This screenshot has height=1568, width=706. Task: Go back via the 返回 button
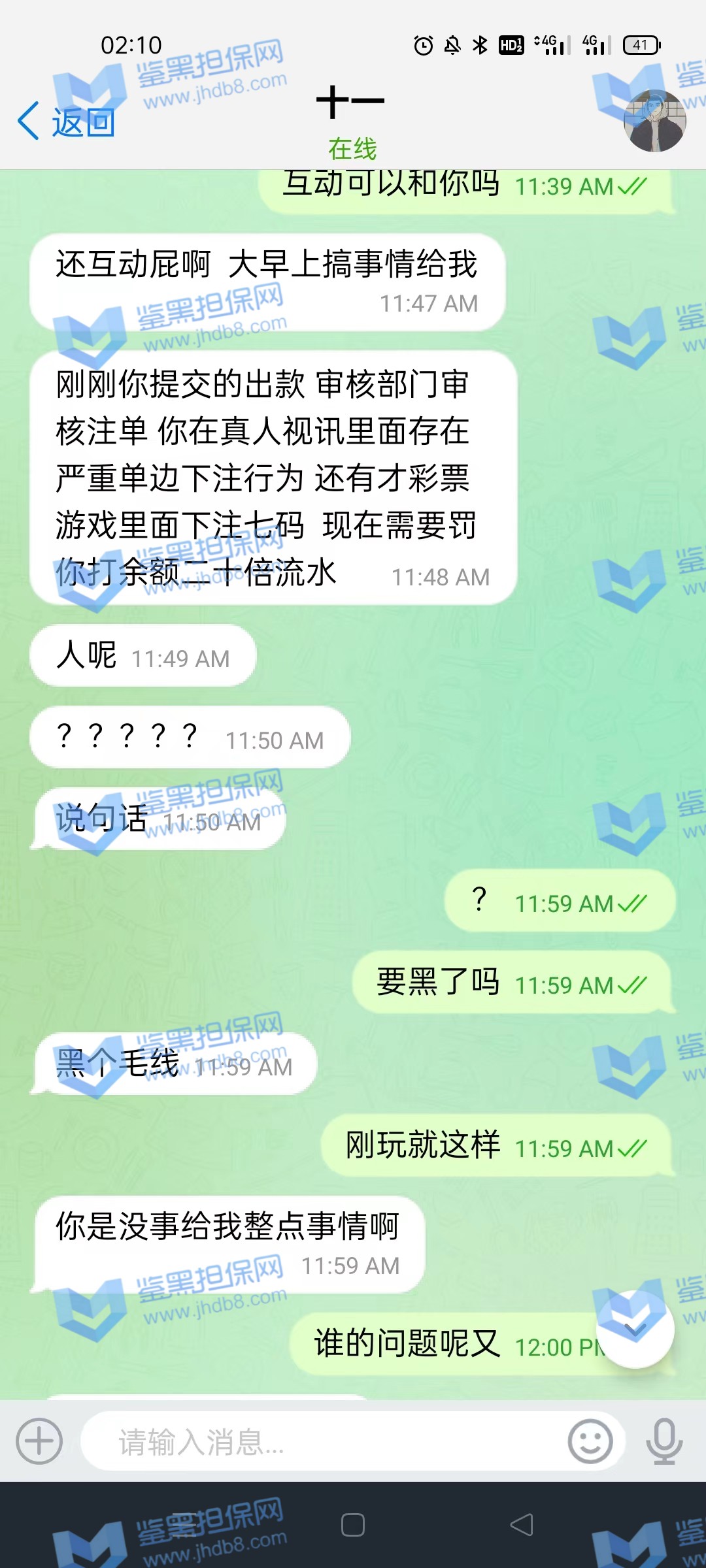[x=67, y=122]
